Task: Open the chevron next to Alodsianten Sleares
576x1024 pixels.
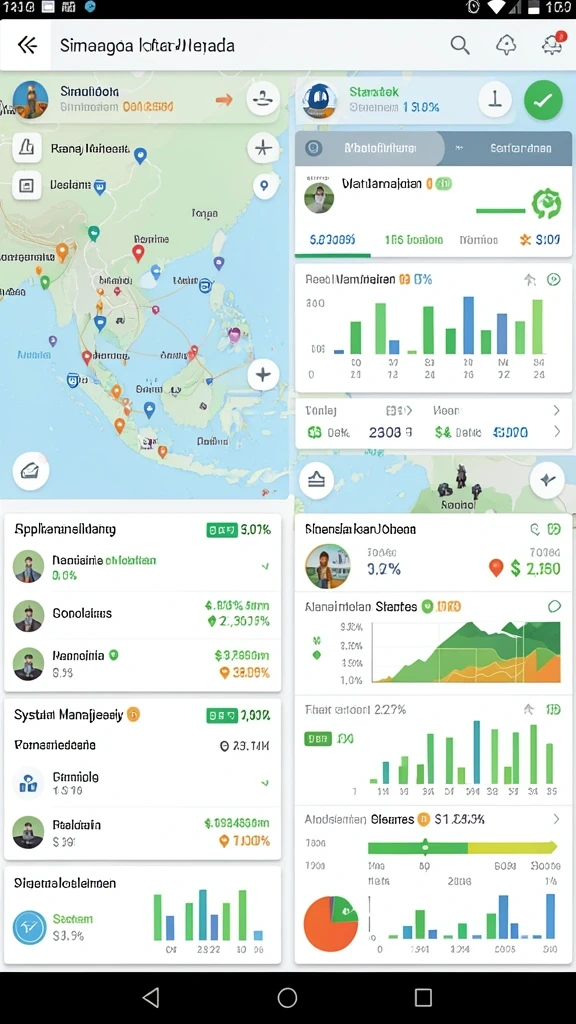Action: 556,819
